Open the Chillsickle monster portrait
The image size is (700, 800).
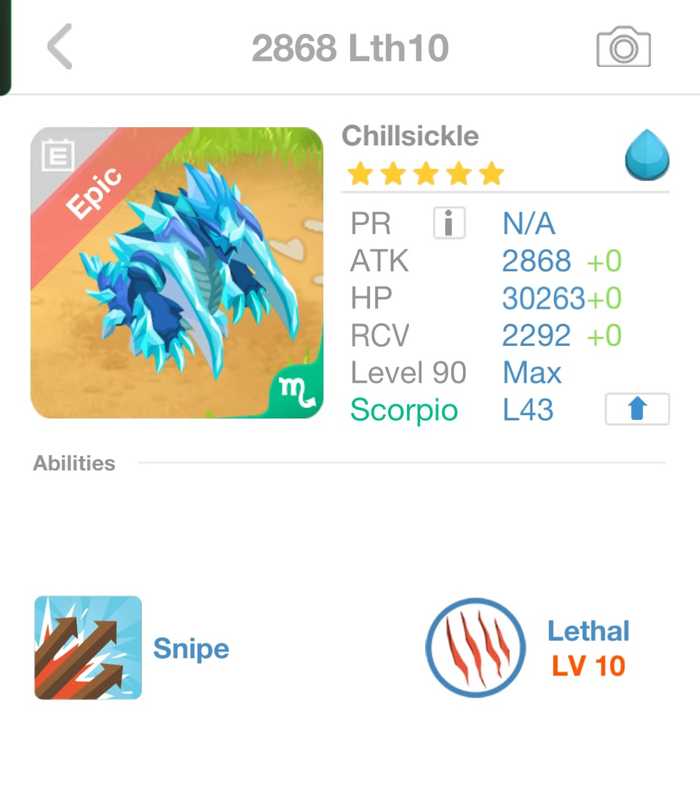click(177, 272)
